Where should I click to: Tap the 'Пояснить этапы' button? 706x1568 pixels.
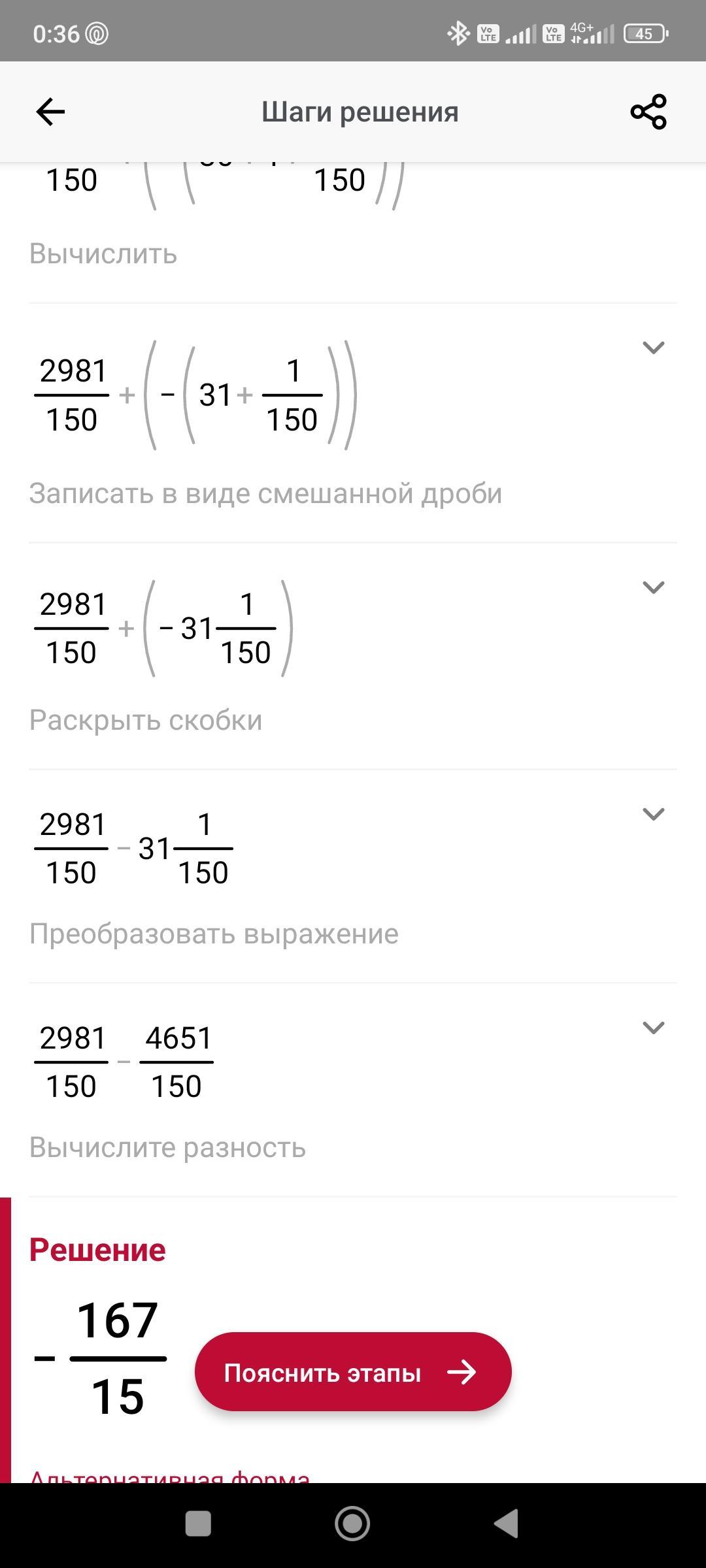coord(353,1373)
